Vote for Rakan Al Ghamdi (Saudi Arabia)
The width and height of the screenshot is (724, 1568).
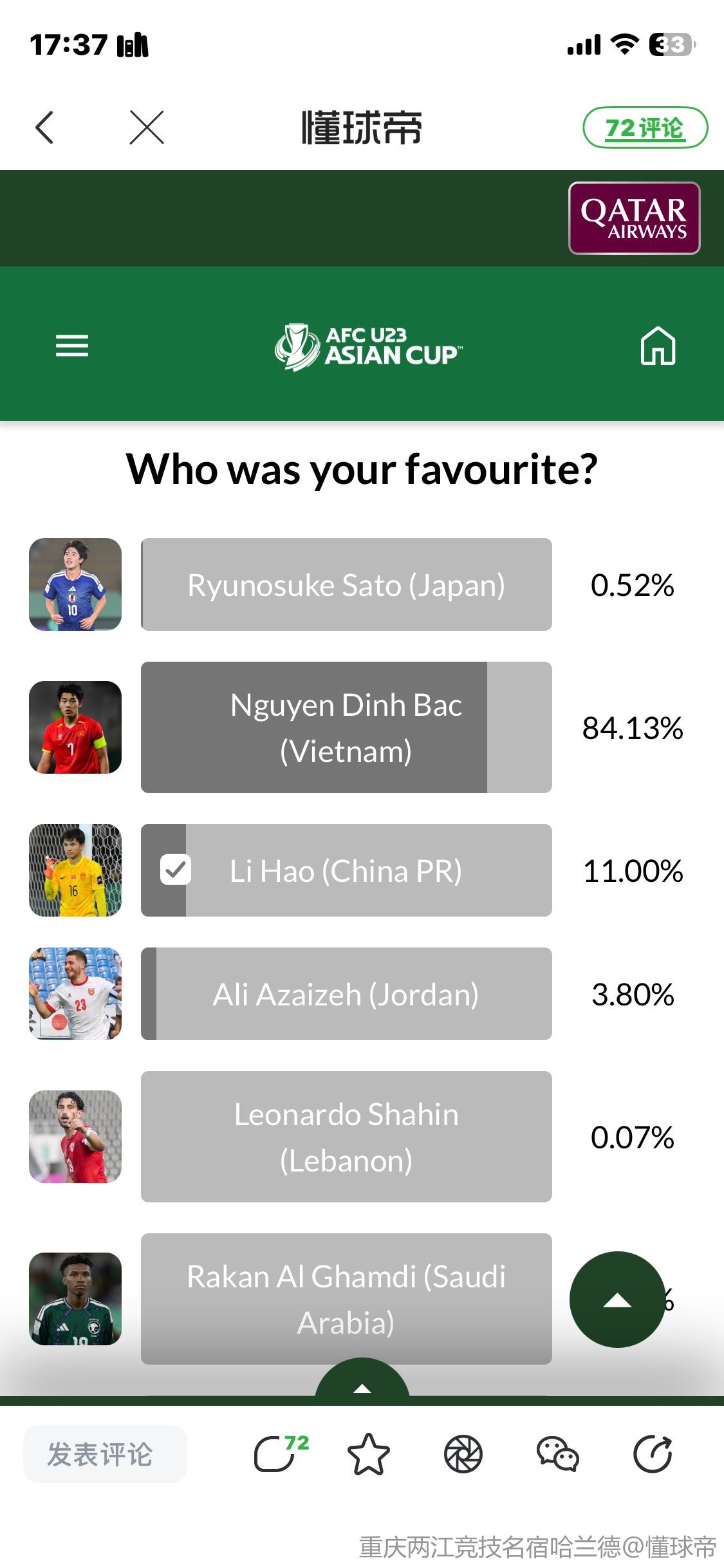(x=346, y=1299)
